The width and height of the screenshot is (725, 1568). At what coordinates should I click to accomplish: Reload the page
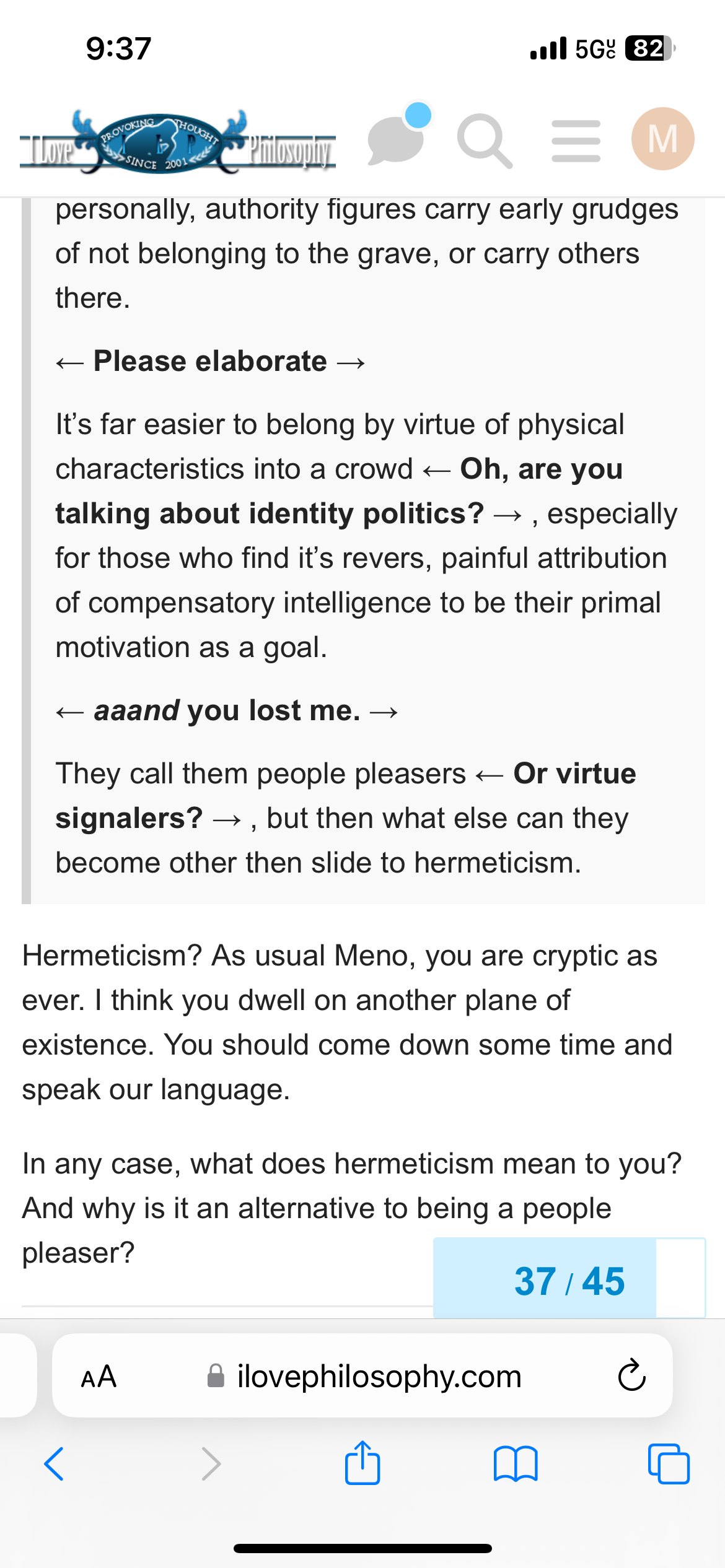click(x=631, y=1375)
